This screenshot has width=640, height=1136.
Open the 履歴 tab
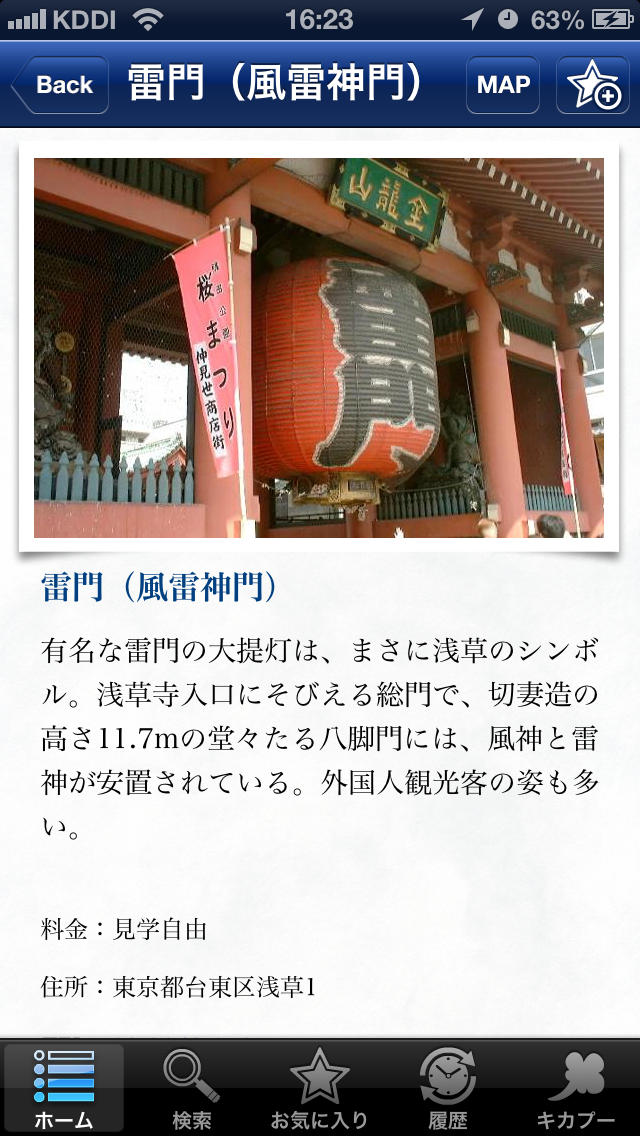click(448, 1088)
